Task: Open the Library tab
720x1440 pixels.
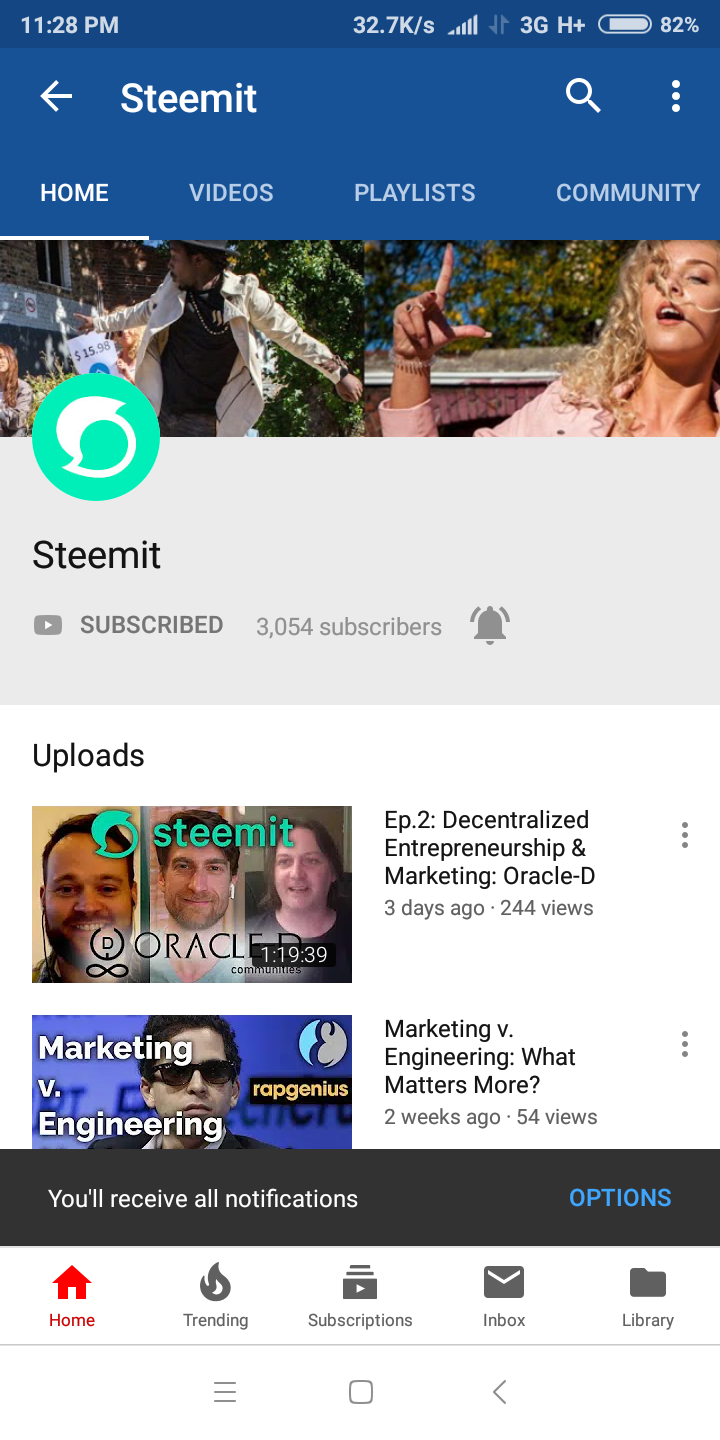Action: (648, 1296)
